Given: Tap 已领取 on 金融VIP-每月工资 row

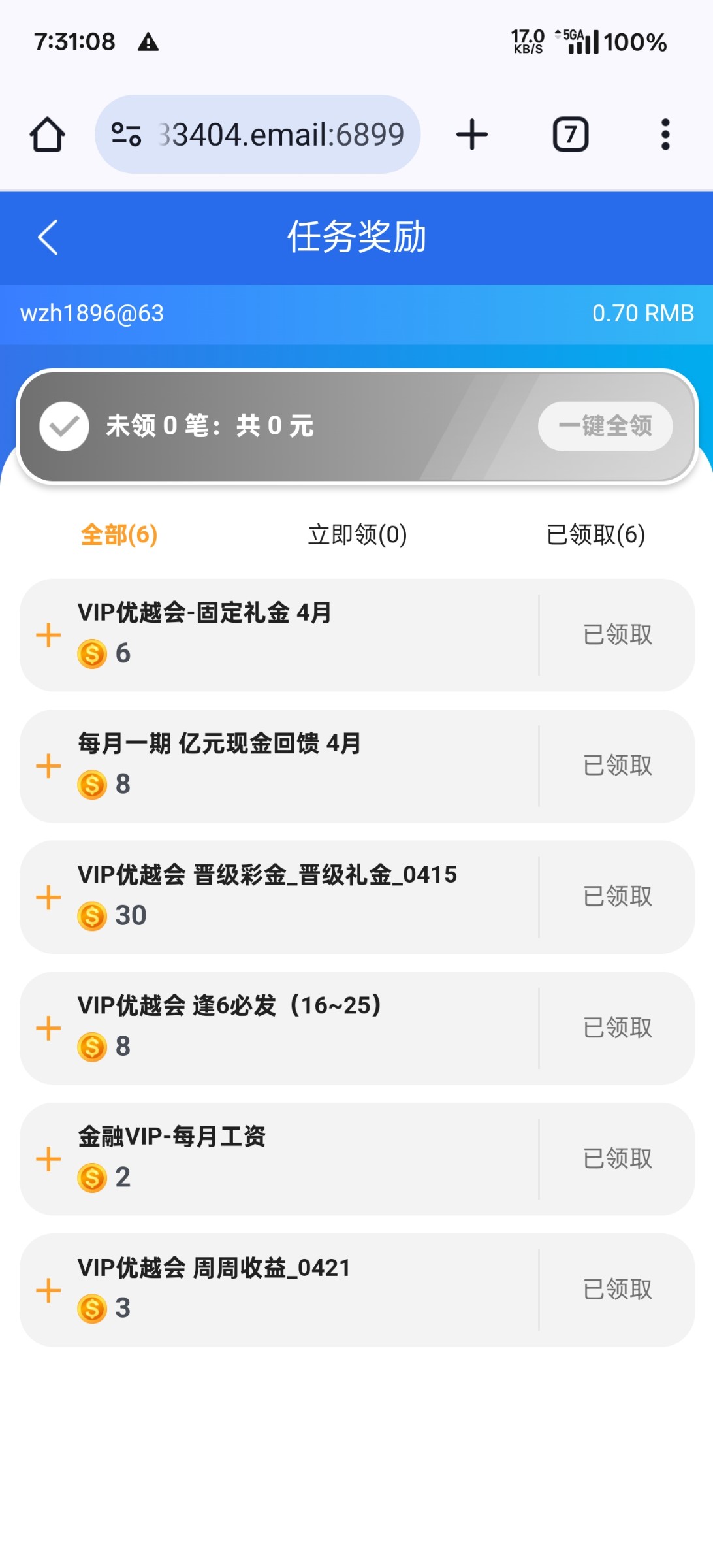Looking at the screenshot, I should [x=617, y=1158].
